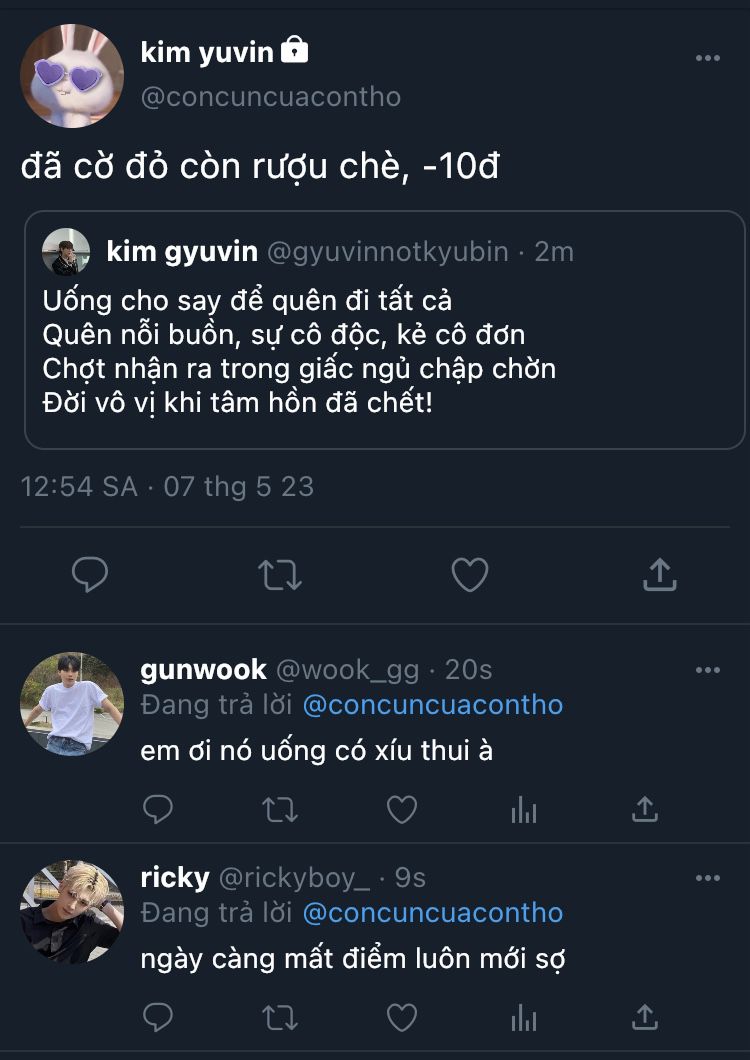750x1060 pixels.
Task: Open more options on gunwook's reply
Action: pos(708,669)
